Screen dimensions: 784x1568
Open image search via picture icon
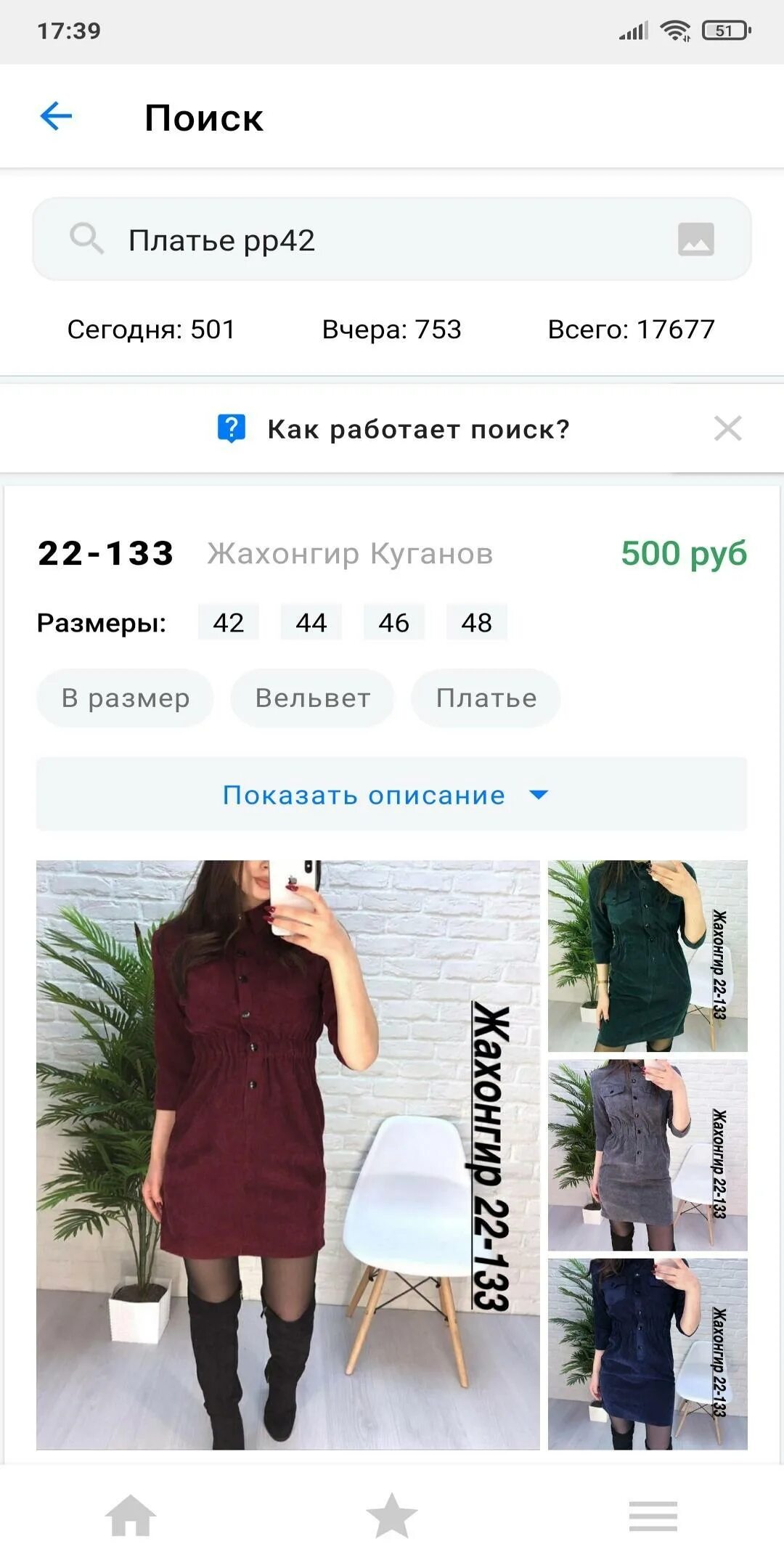click(695, 240)
